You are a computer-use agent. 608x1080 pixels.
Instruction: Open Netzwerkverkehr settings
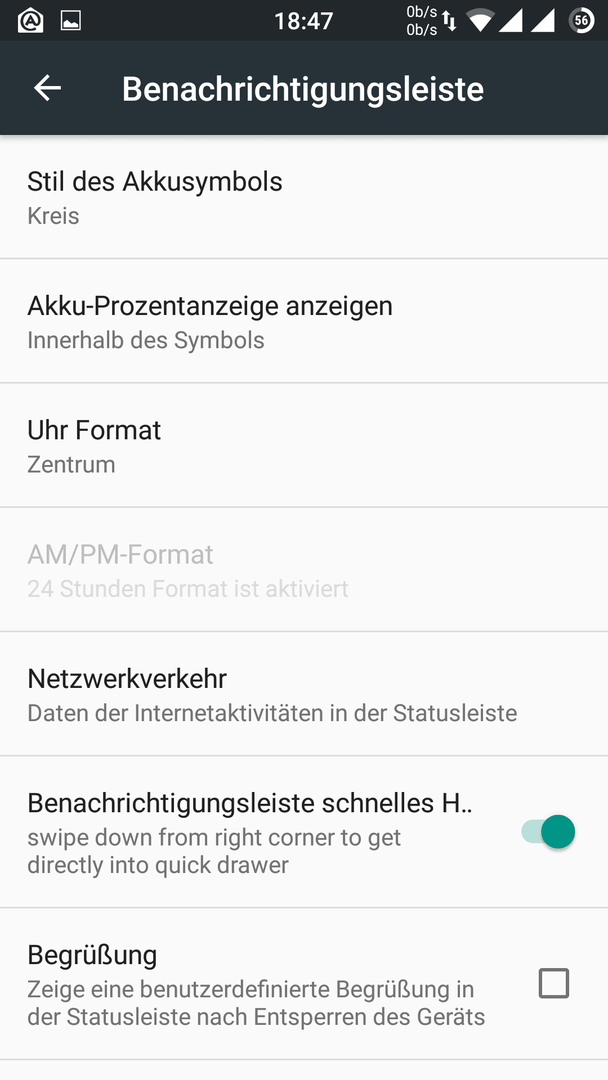tap(304, 694)
